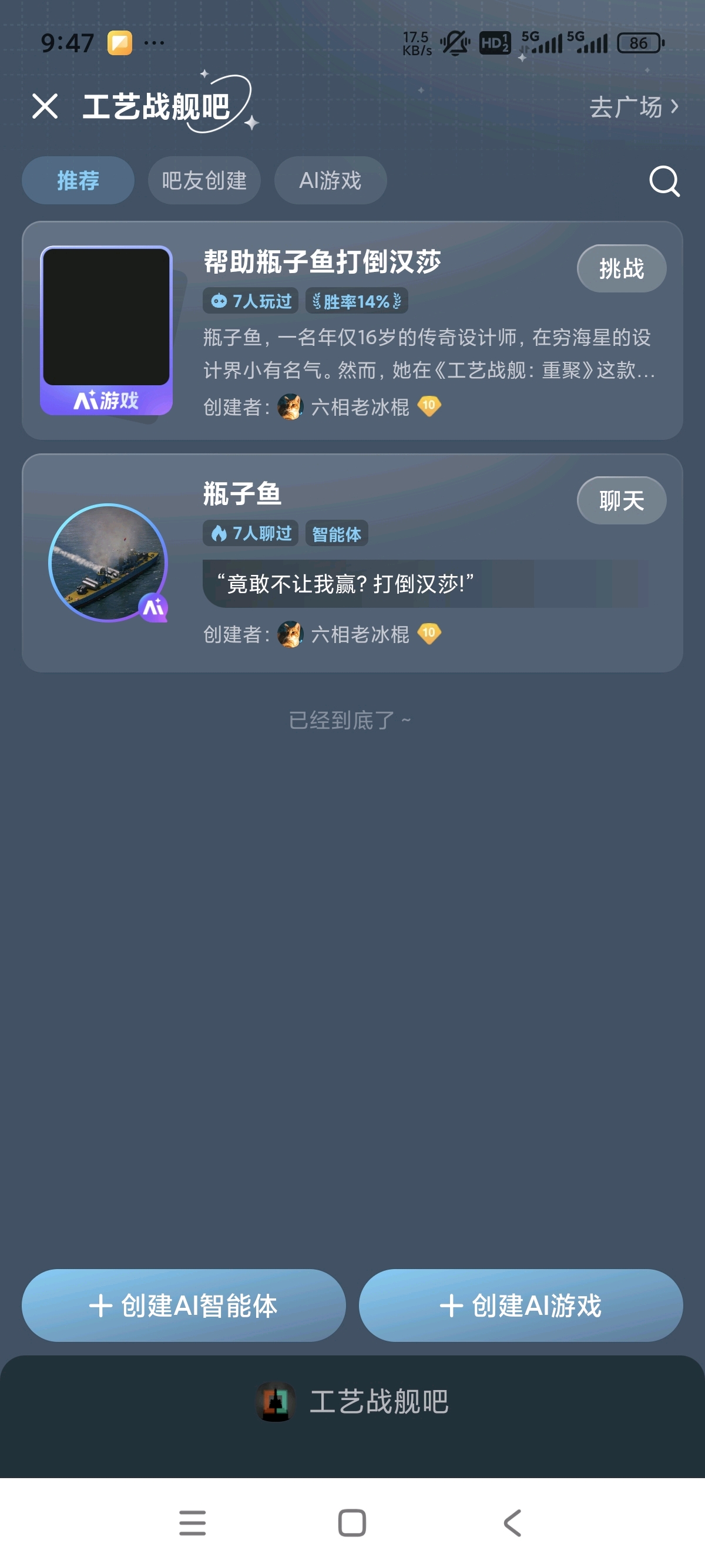Start creating an AI game with 创建AI游戏

pos(521,1305)
